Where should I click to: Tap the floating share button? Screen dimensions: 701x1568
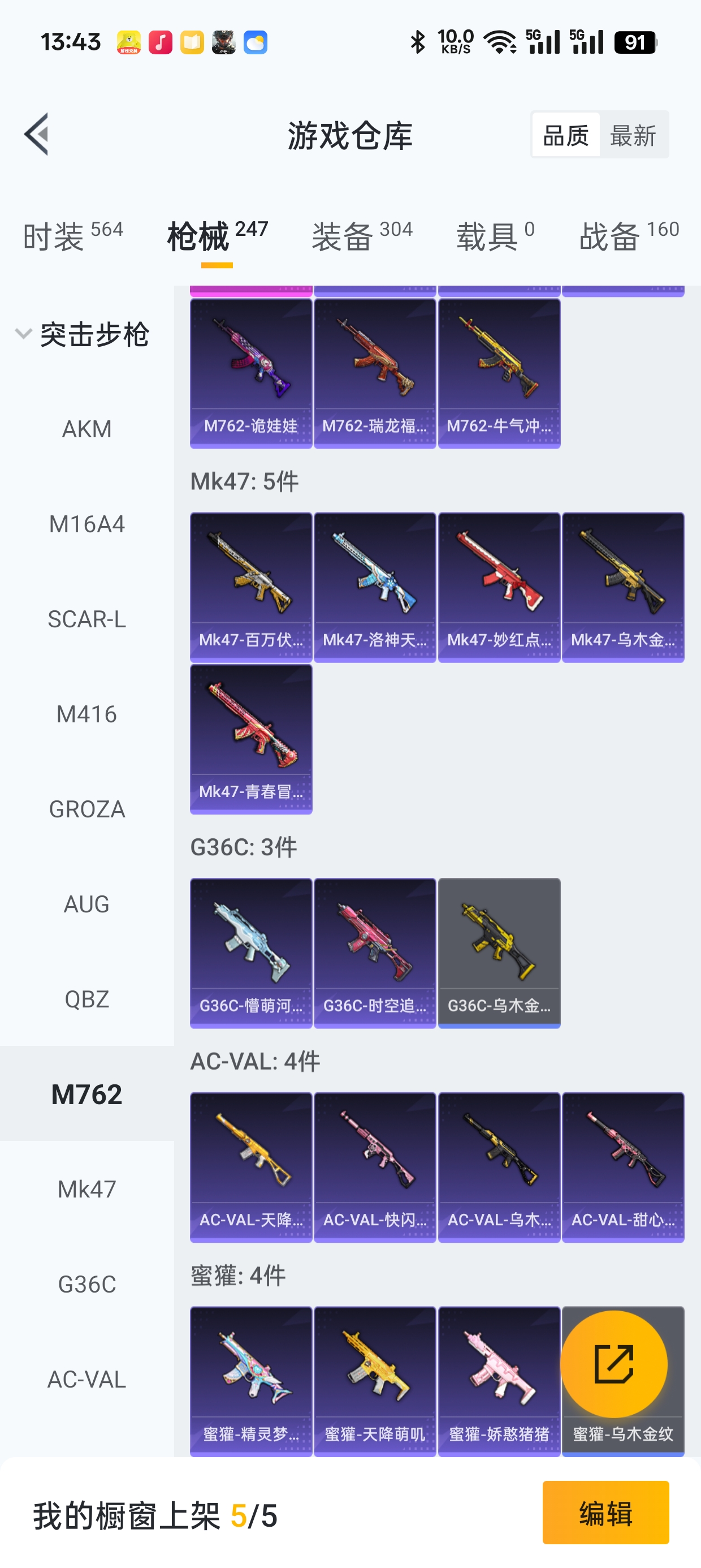pos(613,1363)
